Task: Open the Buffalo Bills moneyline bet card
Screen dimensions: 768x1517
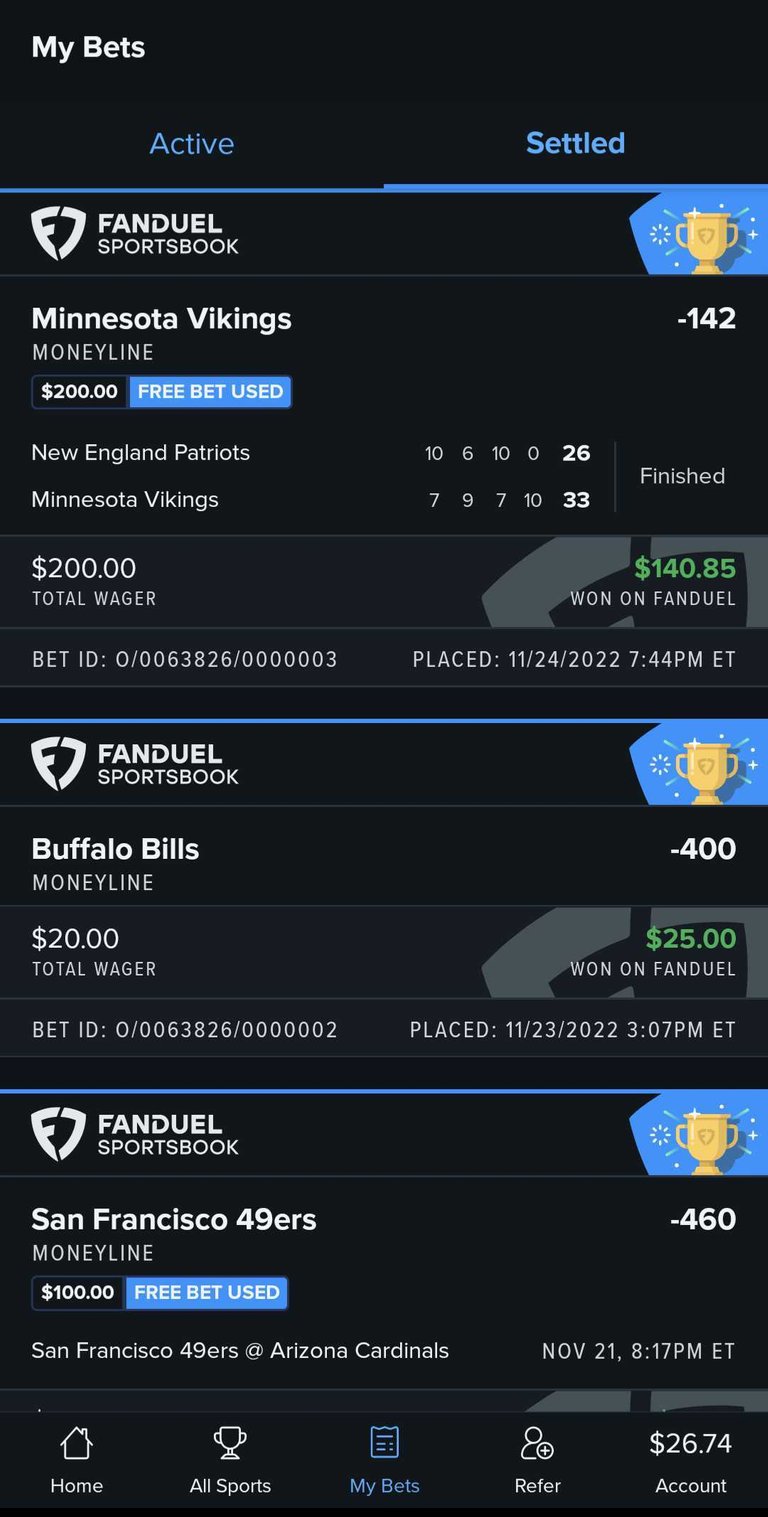Action: click(x=384, y=888)
